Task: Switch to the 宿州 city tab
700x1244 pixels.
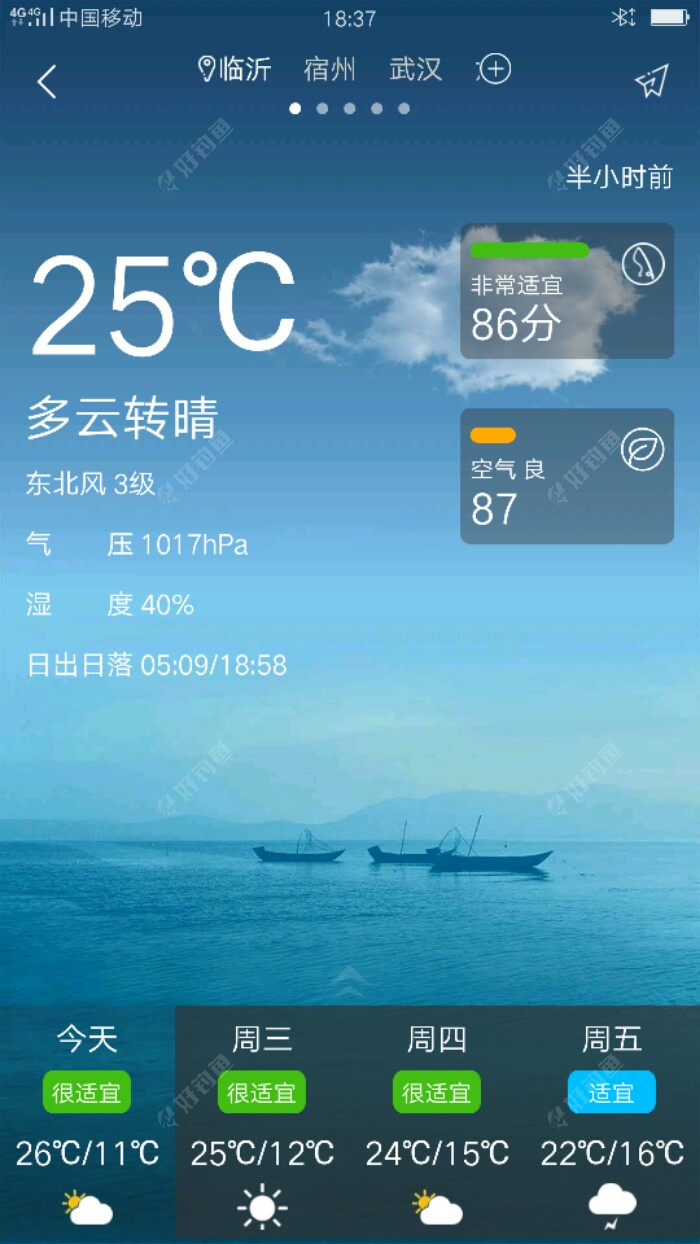Action: click(x=330, y=69)
